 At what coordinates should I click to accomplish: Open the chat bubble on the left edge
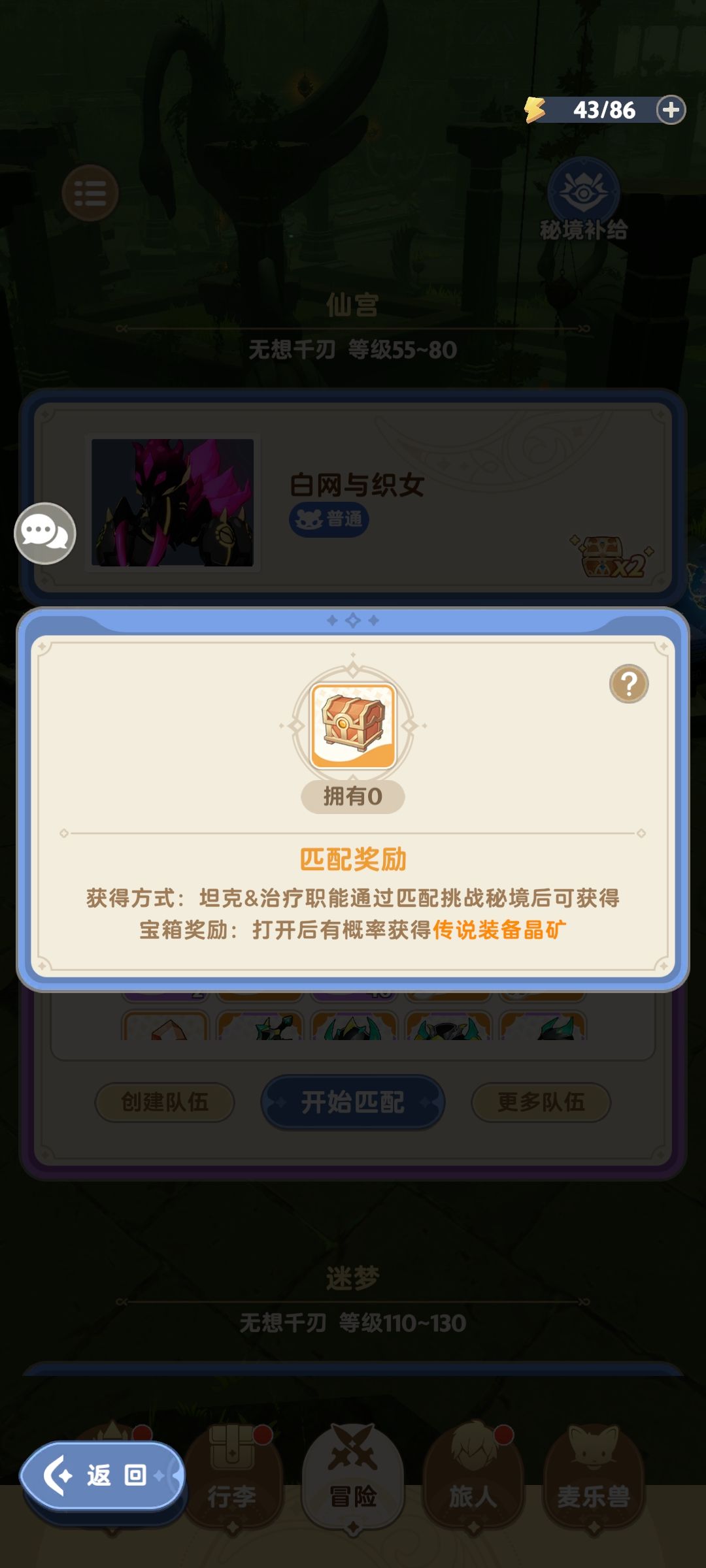(48, 533)
